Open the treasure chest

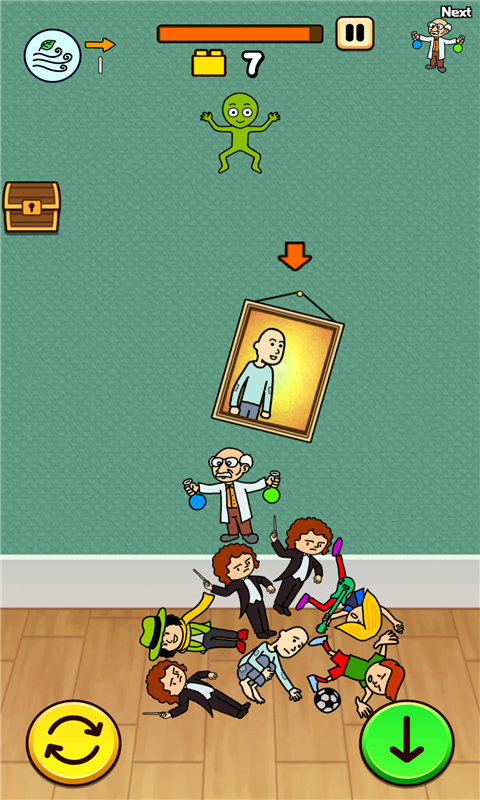click(32, 207)
